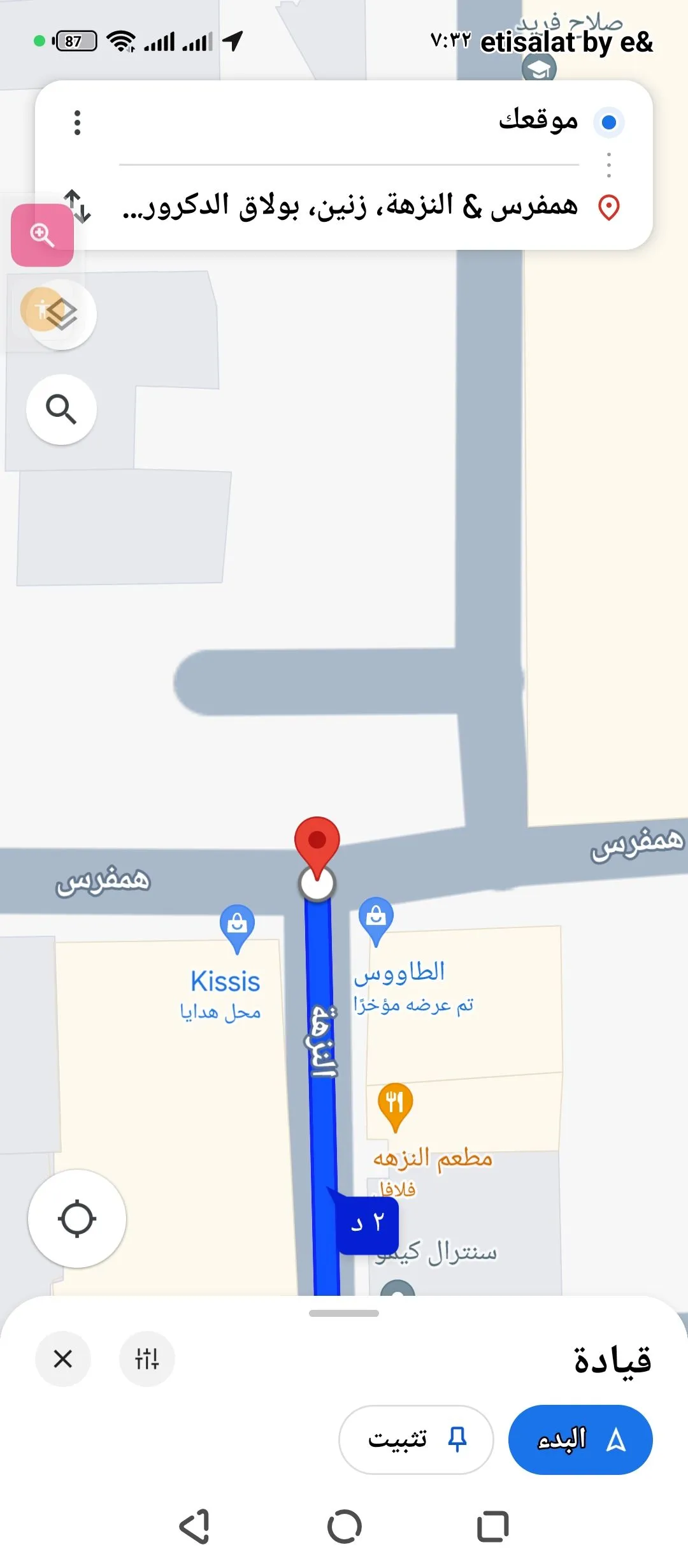Edit the destination field همفرس & النزهة
The width and height of the screenshot is (688, 1568).
click(350, 207)
